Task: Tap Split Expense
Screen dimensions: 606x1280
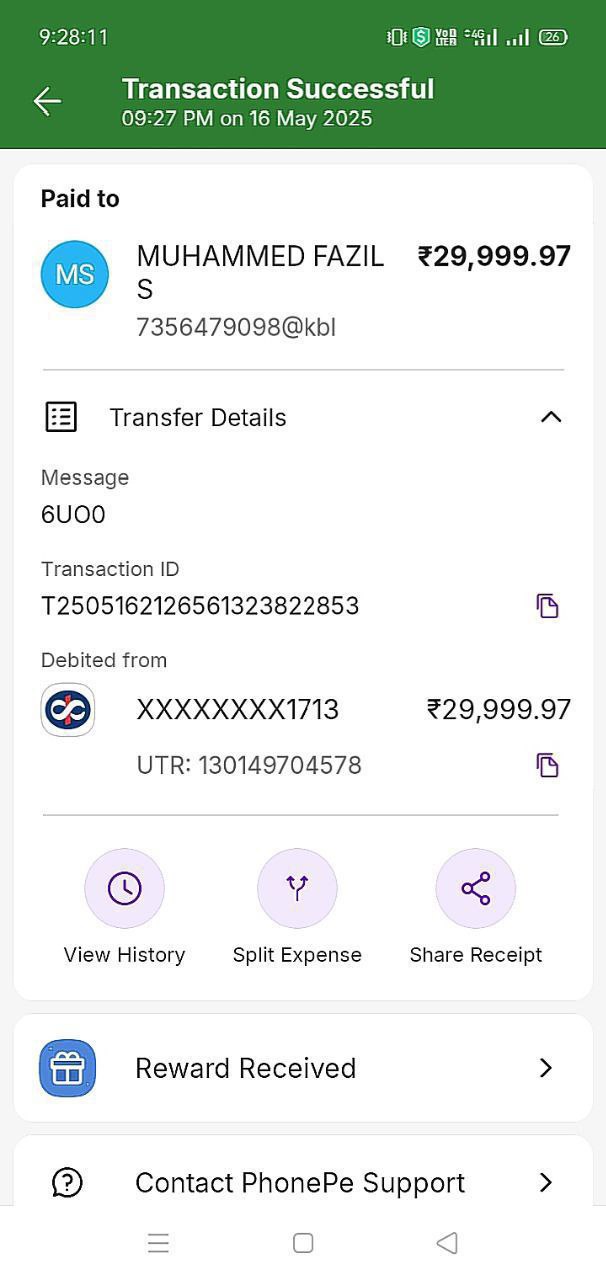Action: click(297, 889)
